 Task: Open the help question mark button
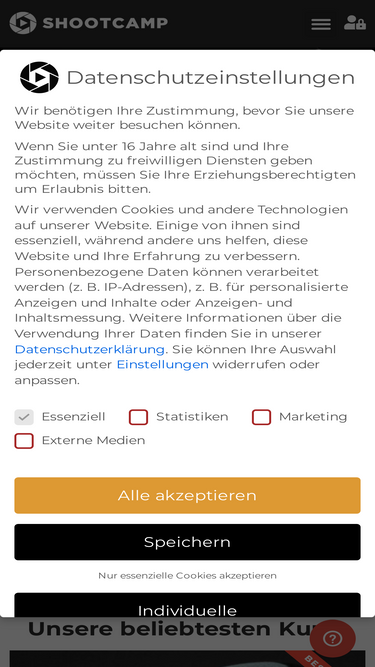[x=332, y=639]
